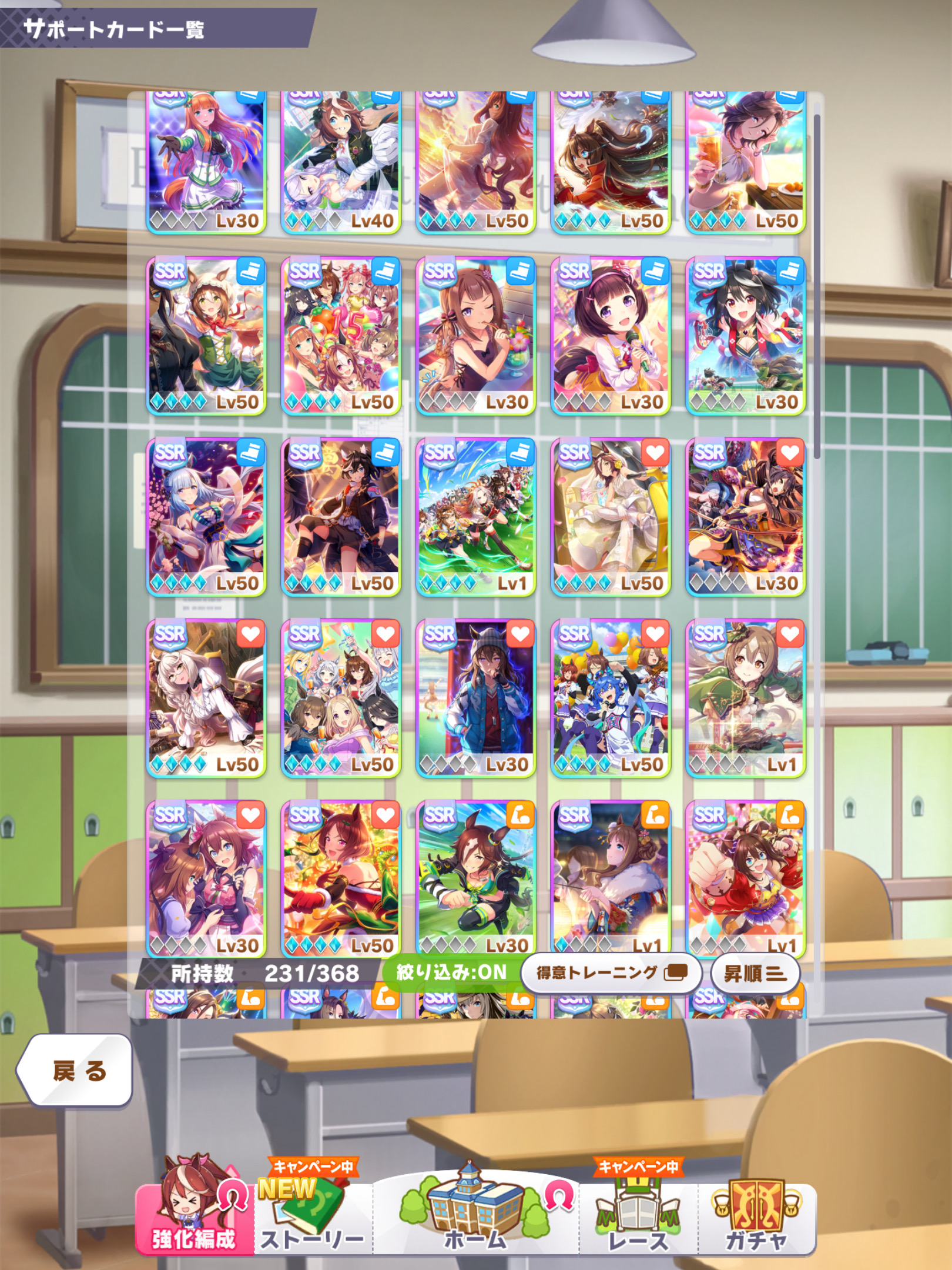Viewport: 952px width, 1270px height.
Task: Open the group running scene Lv1 card
Action: (475, 516)
